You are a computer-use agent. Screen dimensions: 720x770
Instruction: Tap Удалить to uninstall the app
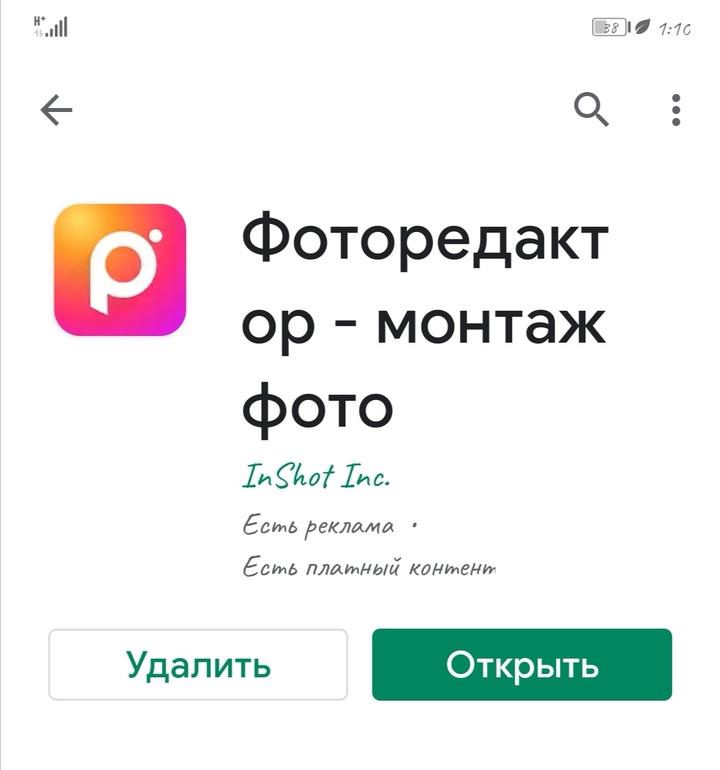198,665
